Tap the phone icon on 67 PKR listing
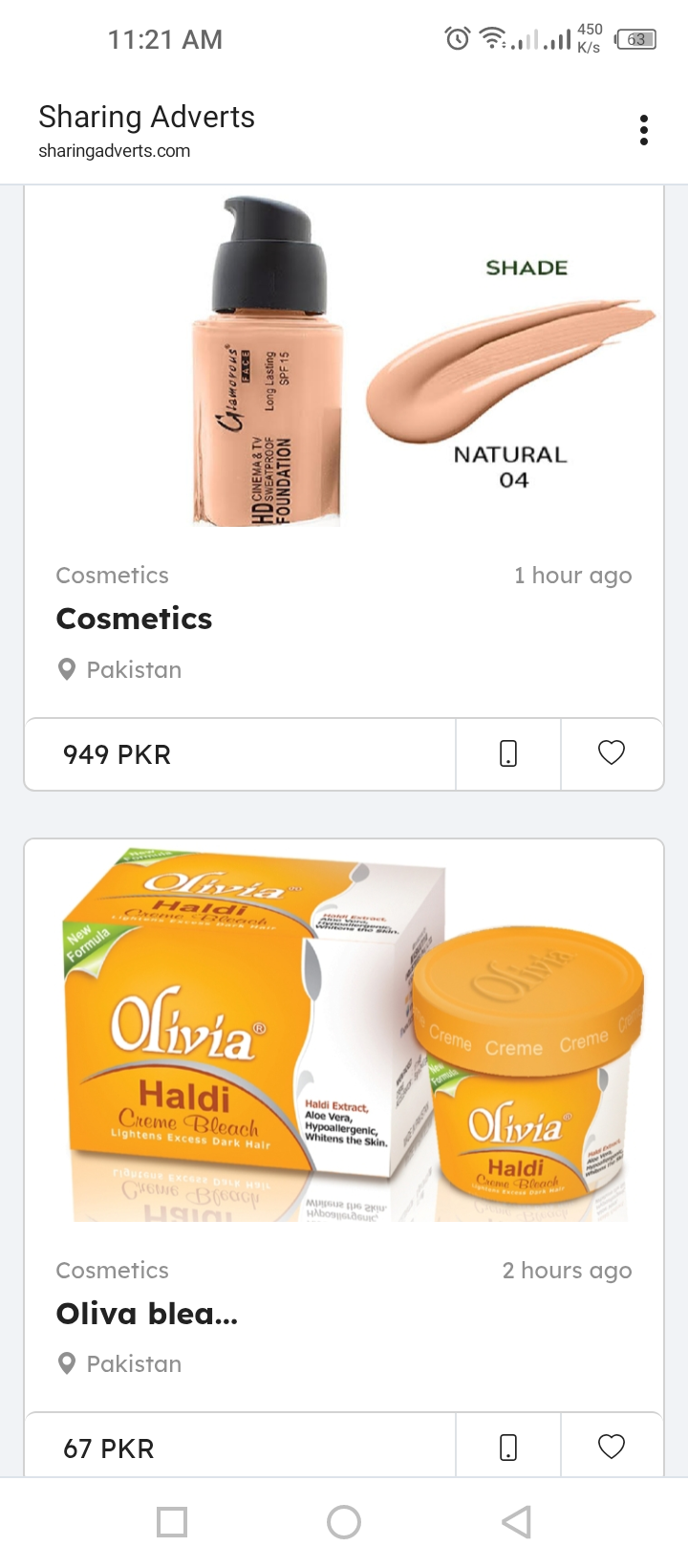Image resolution: width=688 pixels, height=1568 pixels. tap(508, 1448)
